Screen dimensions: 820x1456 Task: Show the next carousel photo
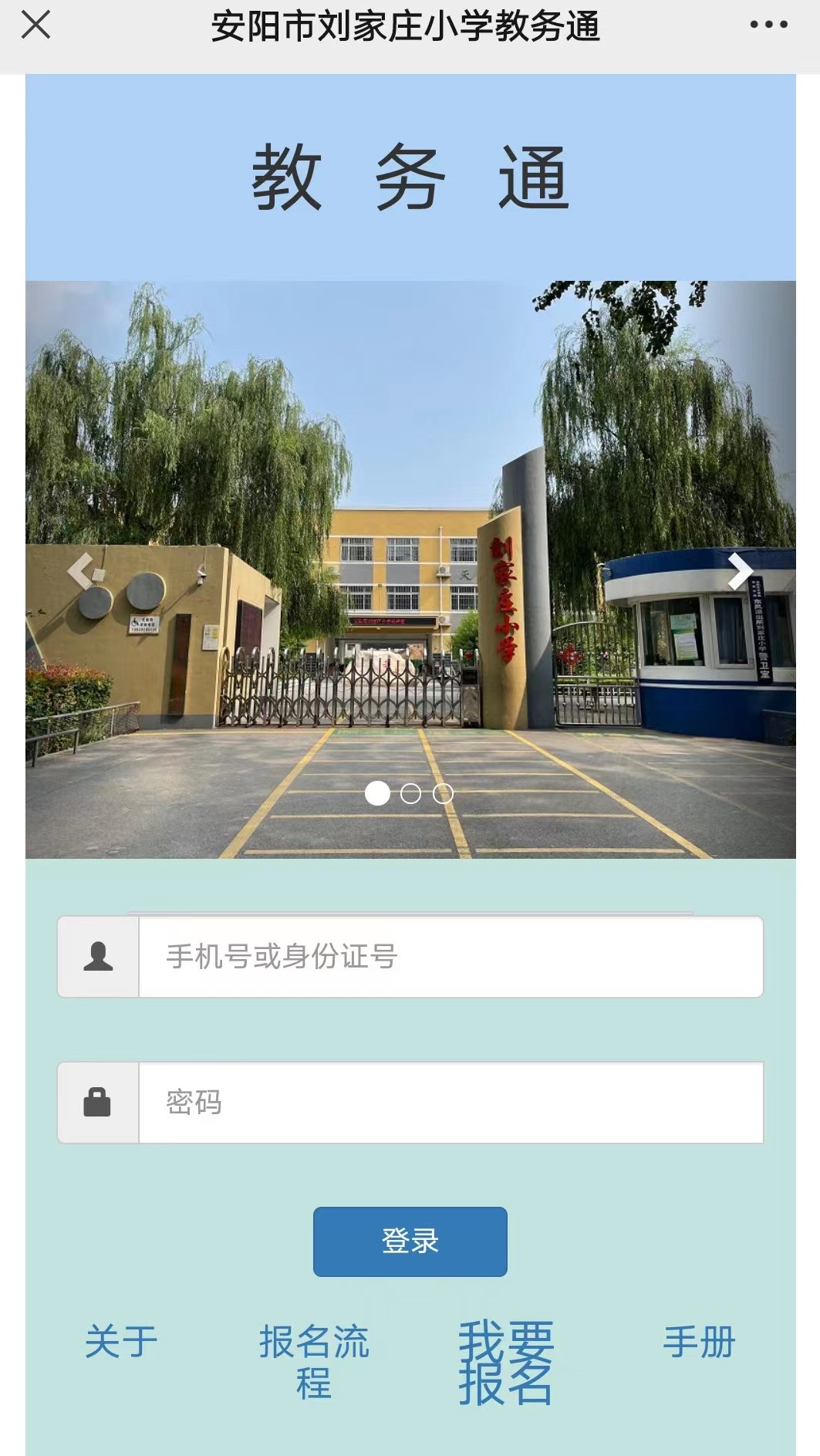740,571
